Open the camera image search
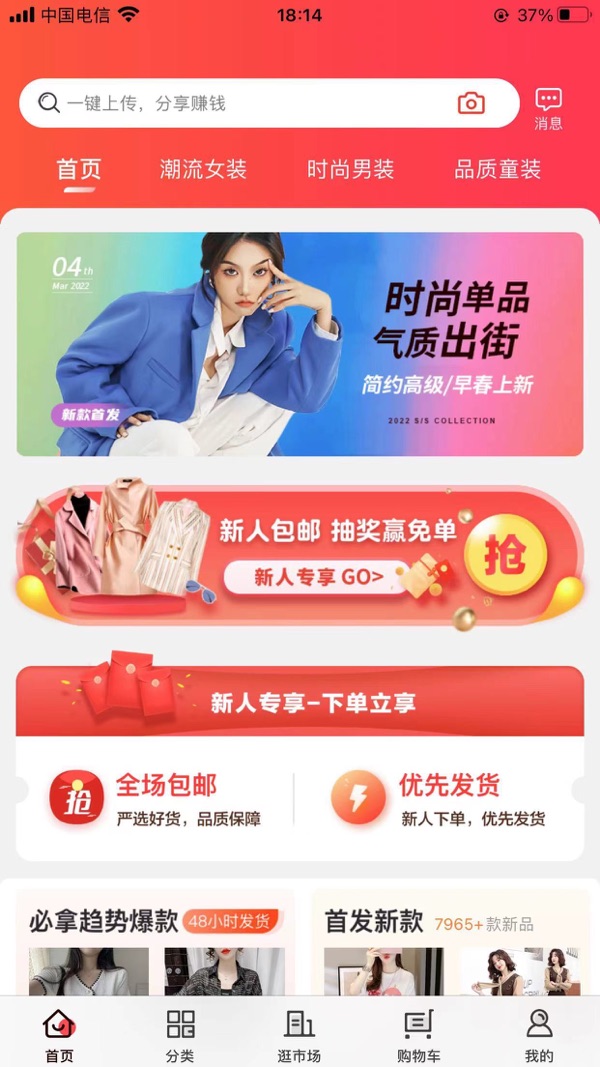Screen dimensions: 600x1067 coord(471,103)
